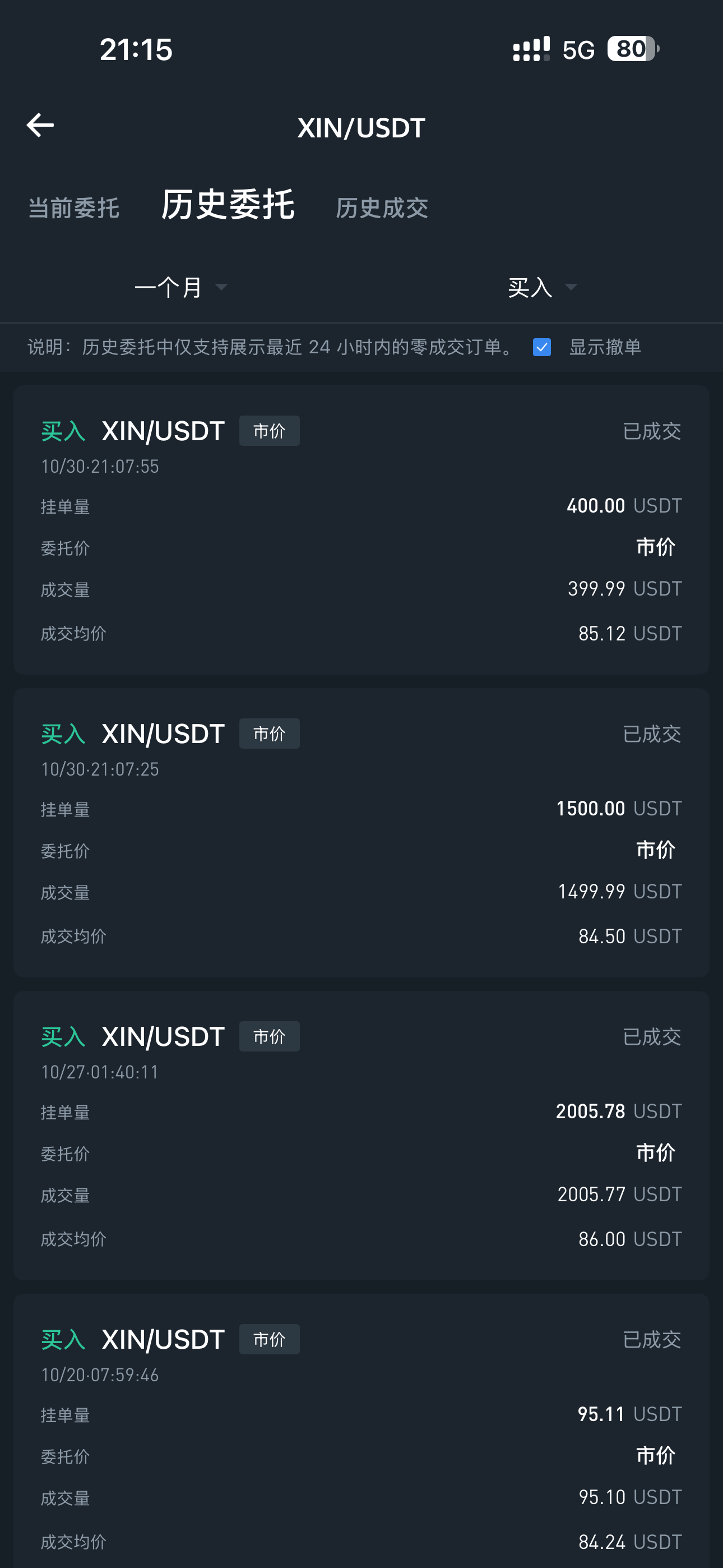Click the 已成交 status on the first order
The image size is (723, 1568).
[x=650, y=430]
